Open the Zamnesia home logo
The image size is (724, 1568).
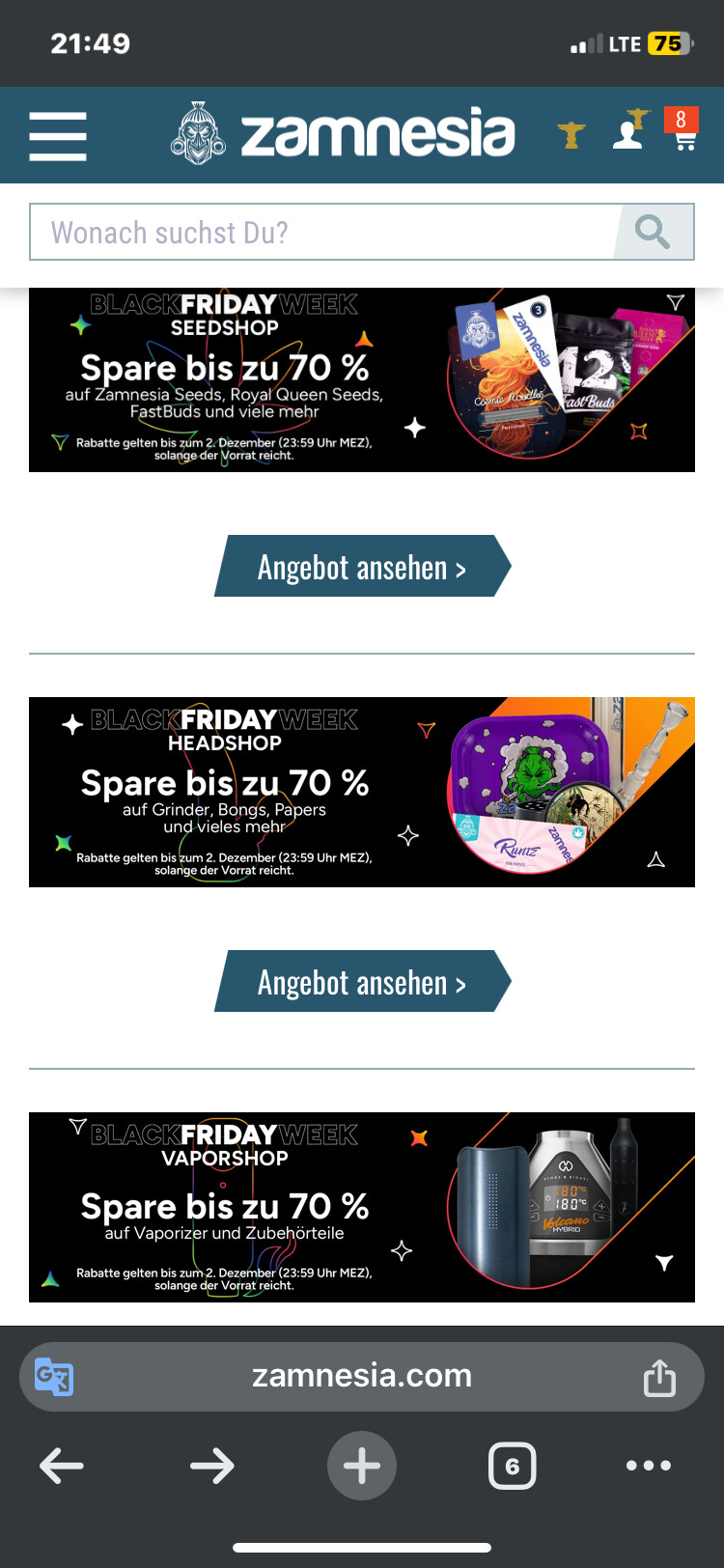pyautogui.click(x=343, y=133)
